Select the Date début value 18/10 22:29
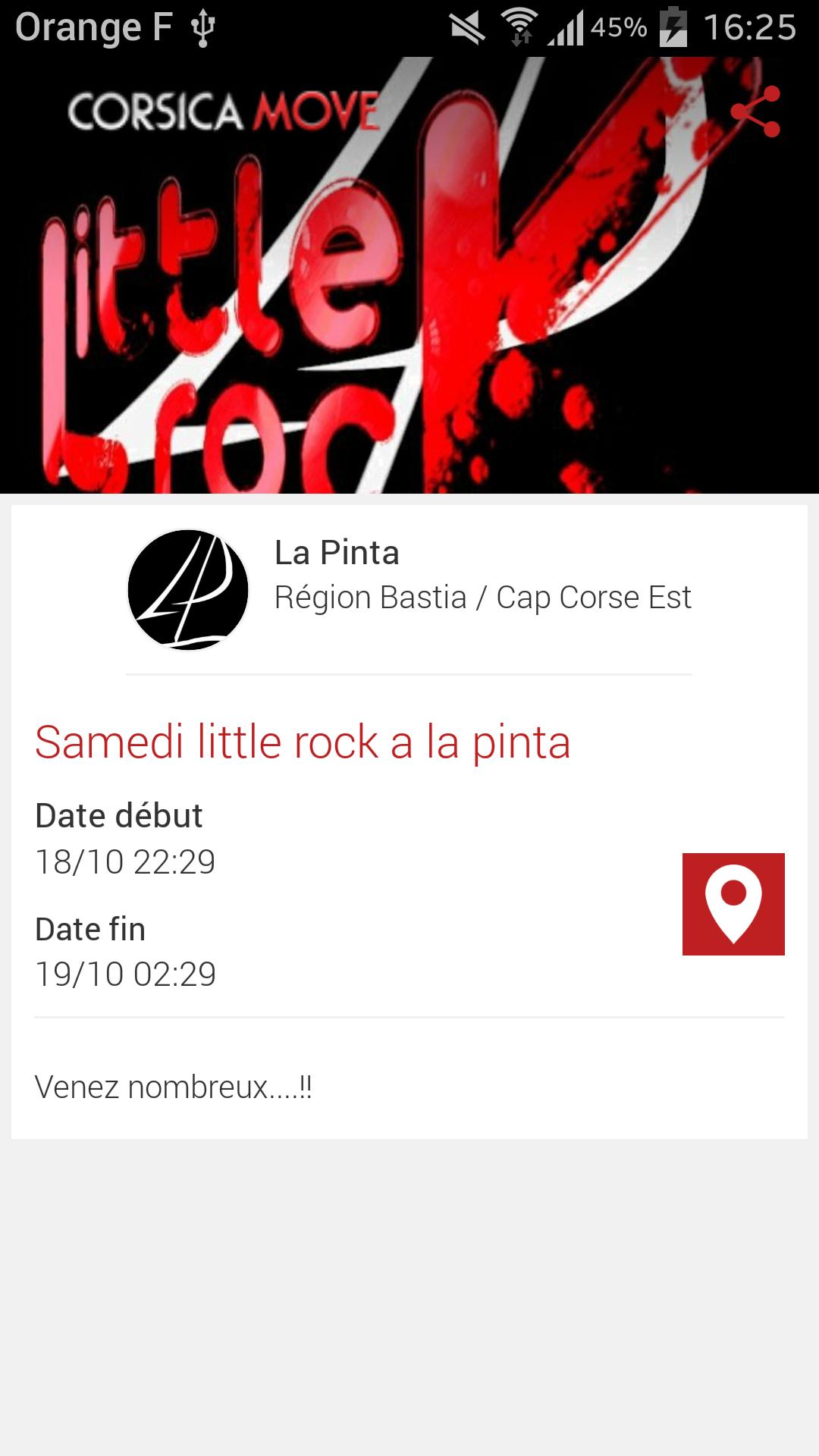 coord(124,862)
